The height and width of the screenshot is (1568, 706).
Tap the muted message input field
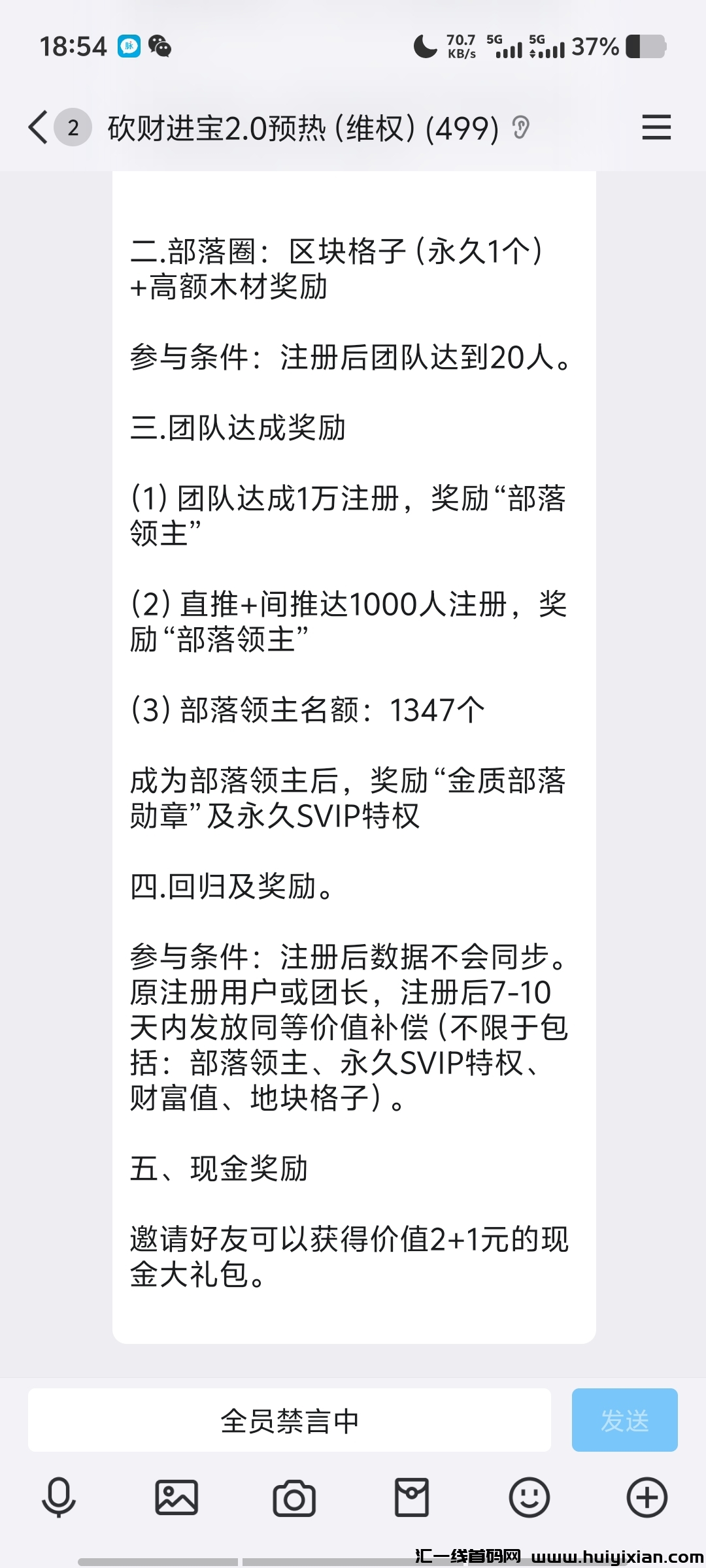point(289,1420)
